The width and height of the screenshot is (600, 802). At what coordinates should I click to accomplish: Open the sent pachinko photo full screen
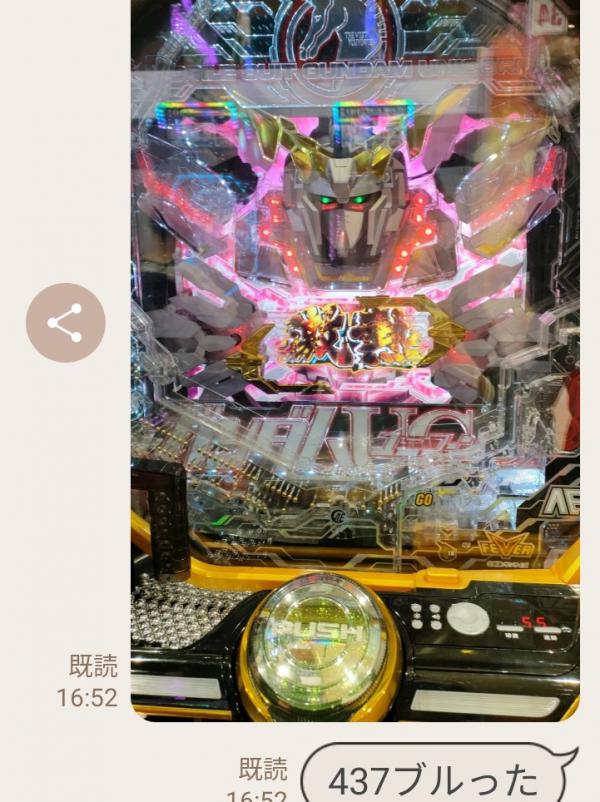click(355, 360)
